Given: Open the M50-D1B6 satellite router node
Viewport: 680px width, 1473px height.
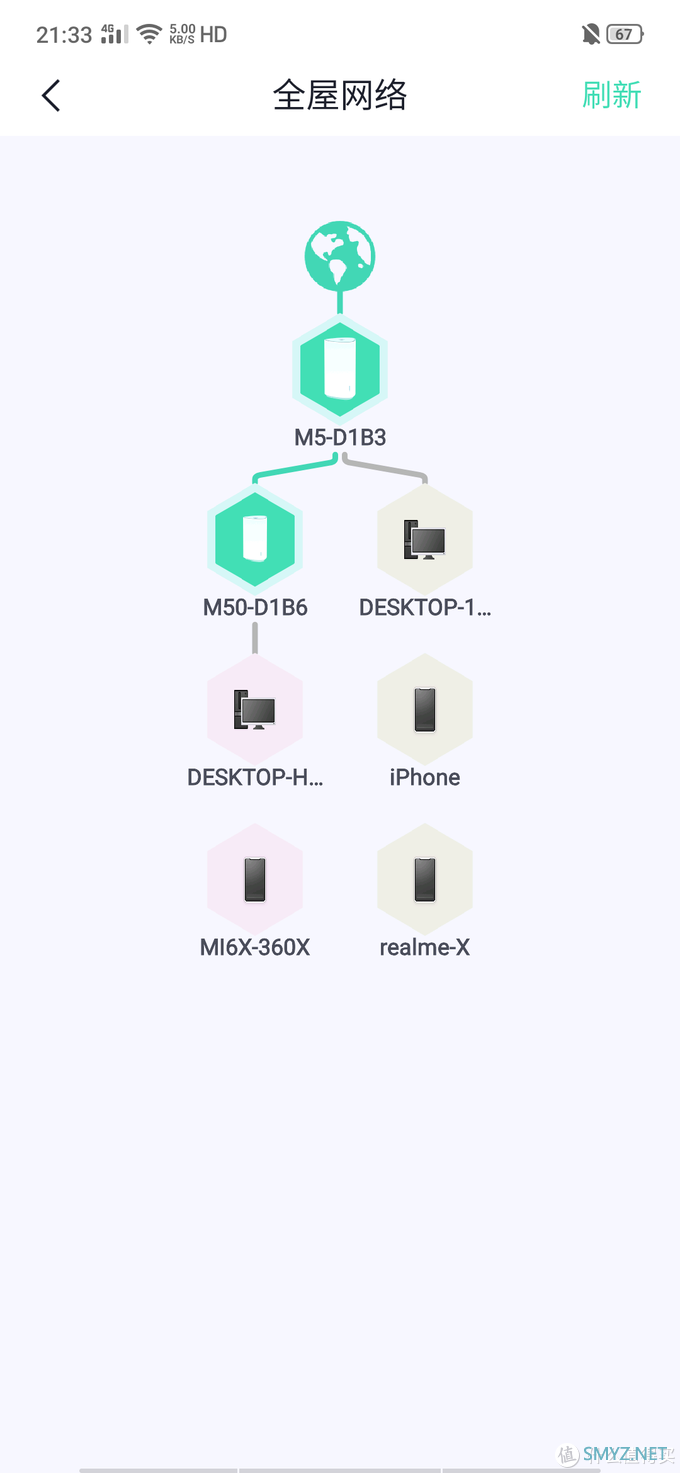Looking at the screenshot, I should (255, 540).
